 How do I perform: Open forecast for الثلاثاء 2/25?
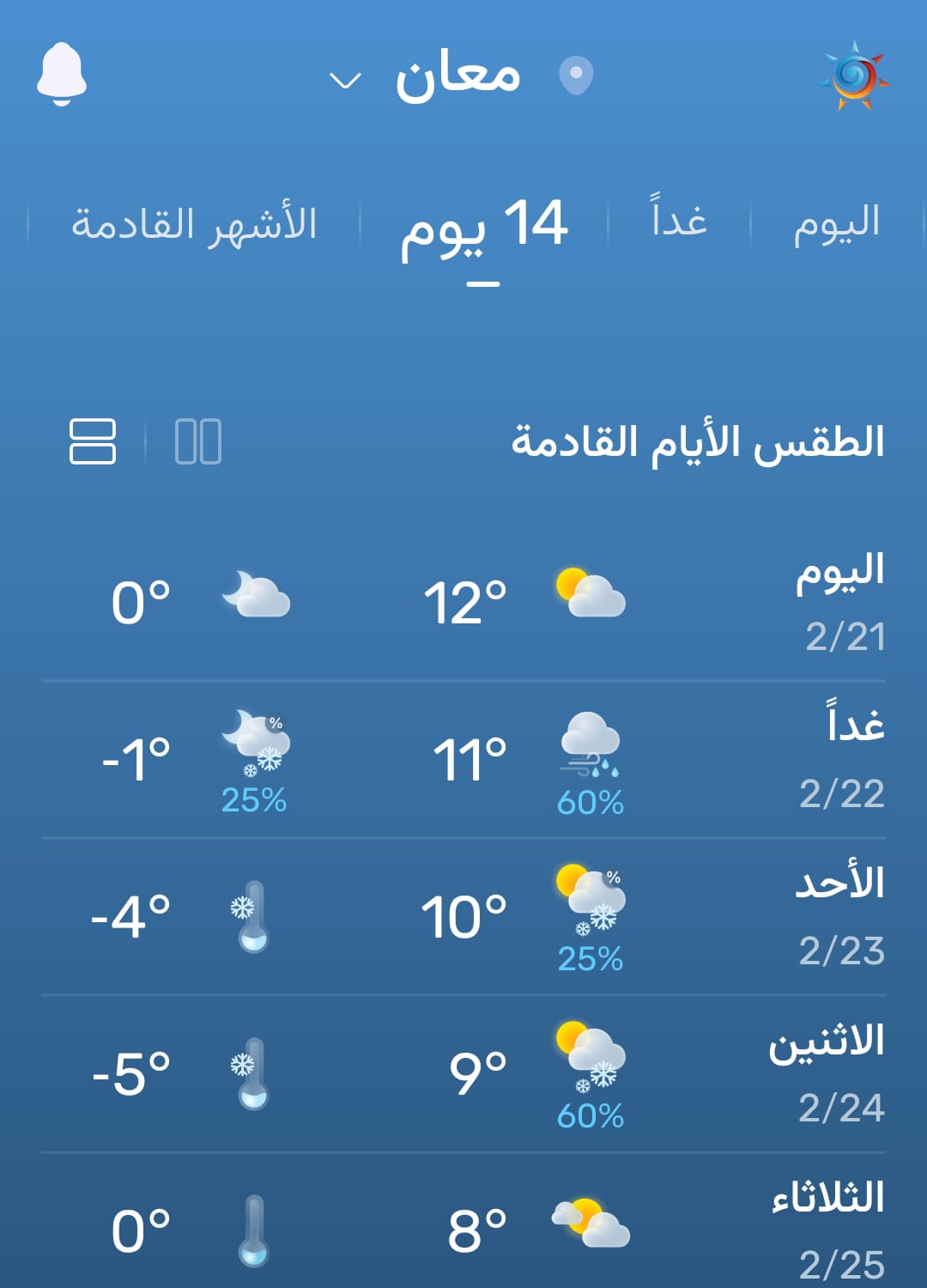pyautogui.click(x=463, y=1228)
